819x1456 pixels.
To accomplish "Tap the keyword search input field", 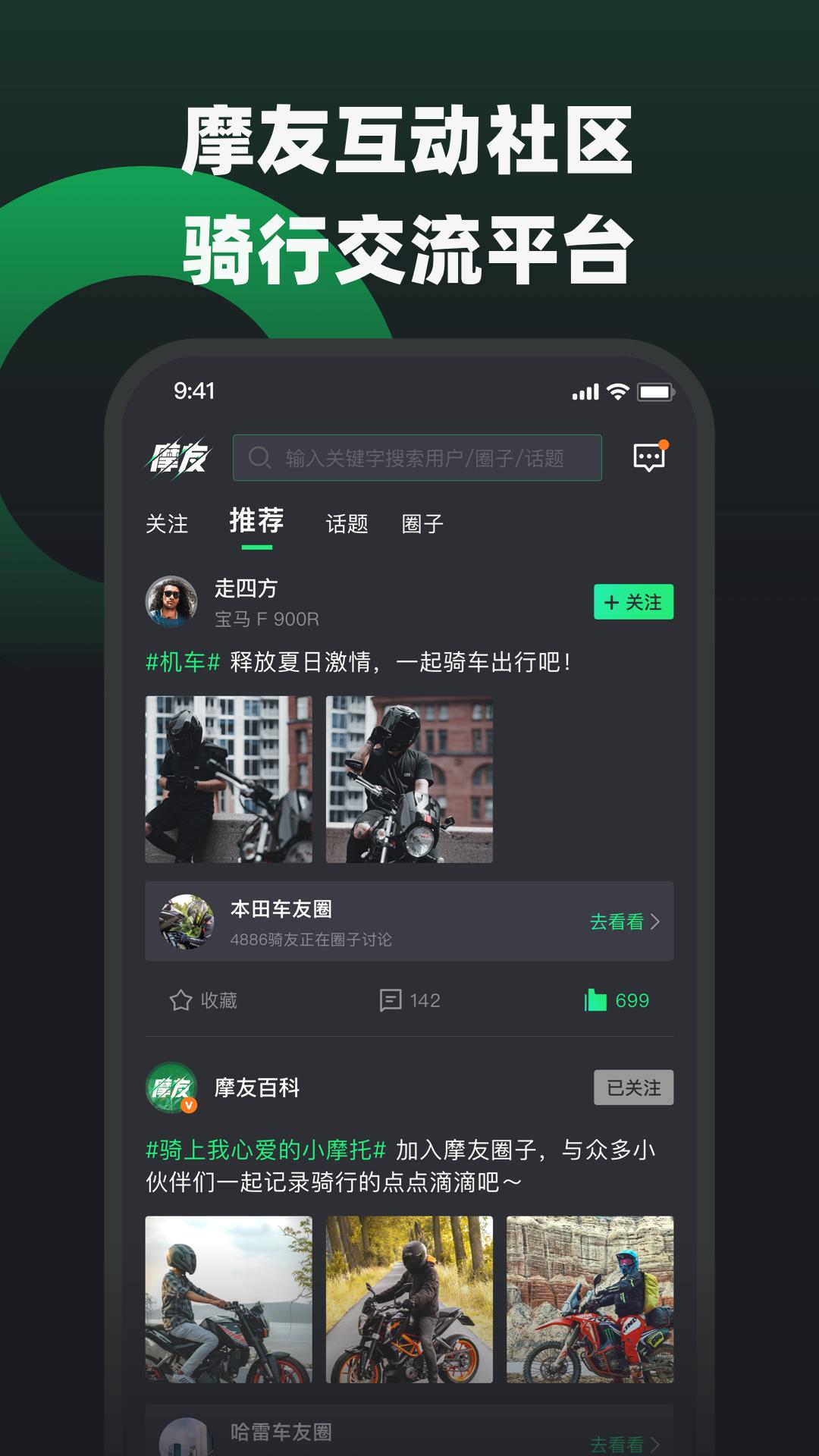I will [x=417, y=456].
